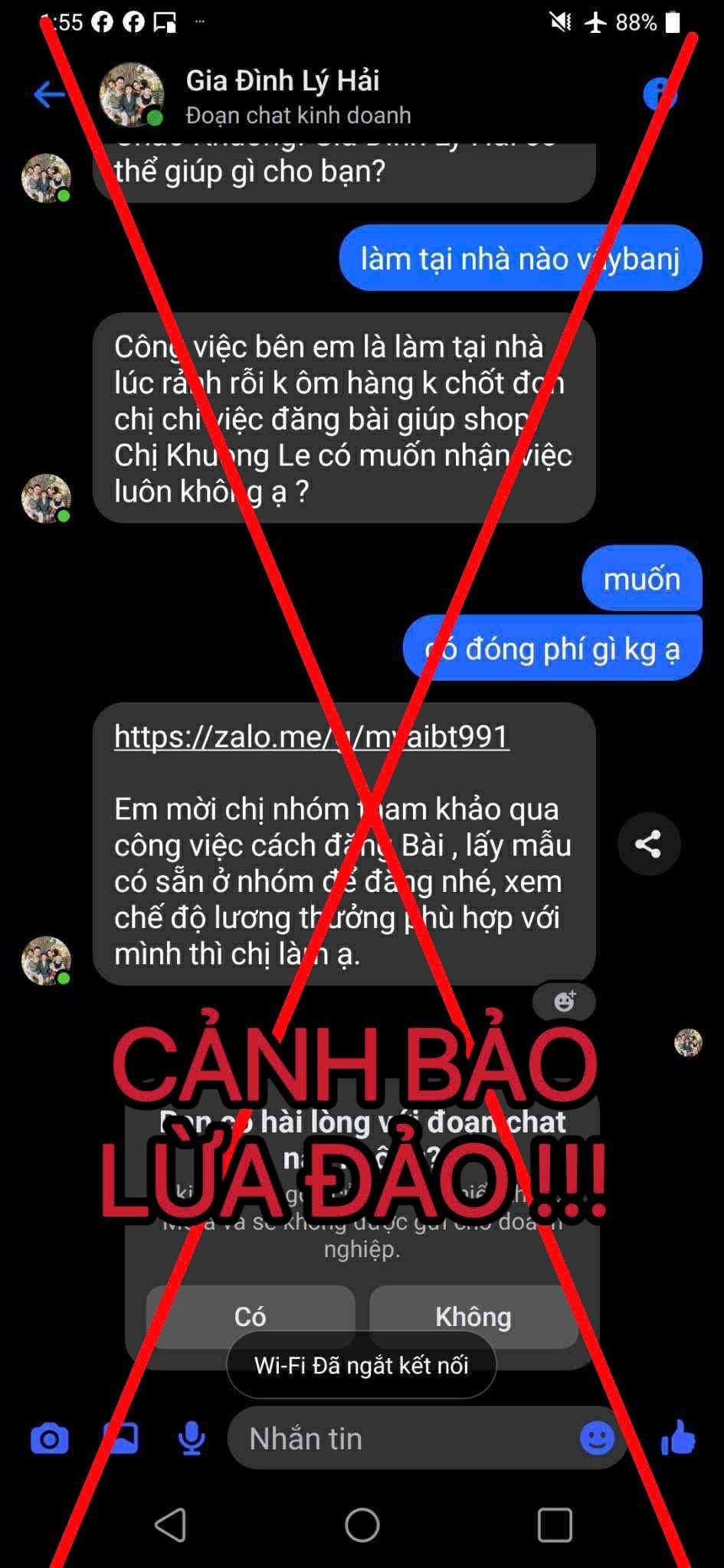Screen dimensions: 724x1568
Task: Open conversation info for Gia Đình Lý Hải
Action: 659,95
